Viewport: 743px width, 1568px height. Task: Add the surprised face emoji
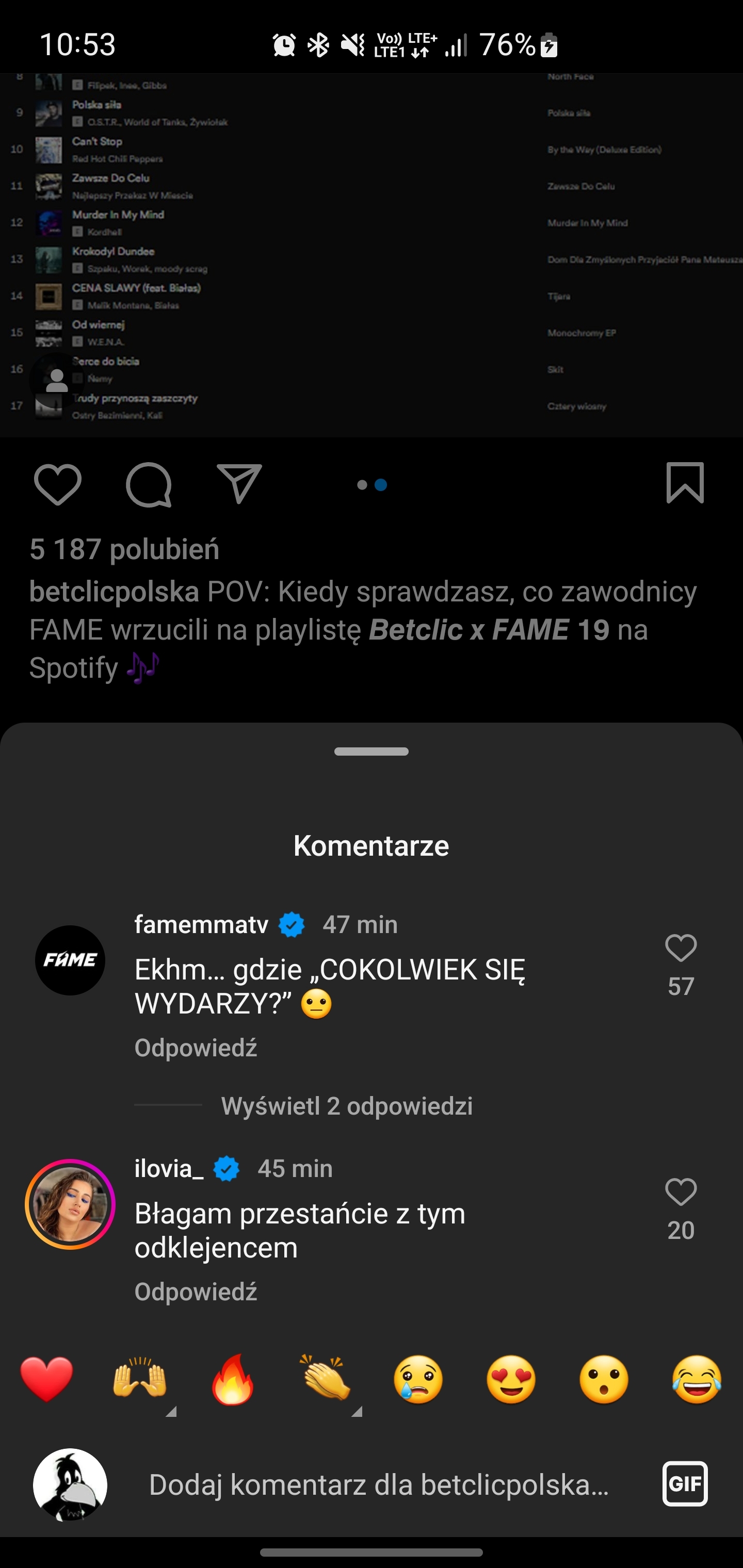[x=604, y=1379]
